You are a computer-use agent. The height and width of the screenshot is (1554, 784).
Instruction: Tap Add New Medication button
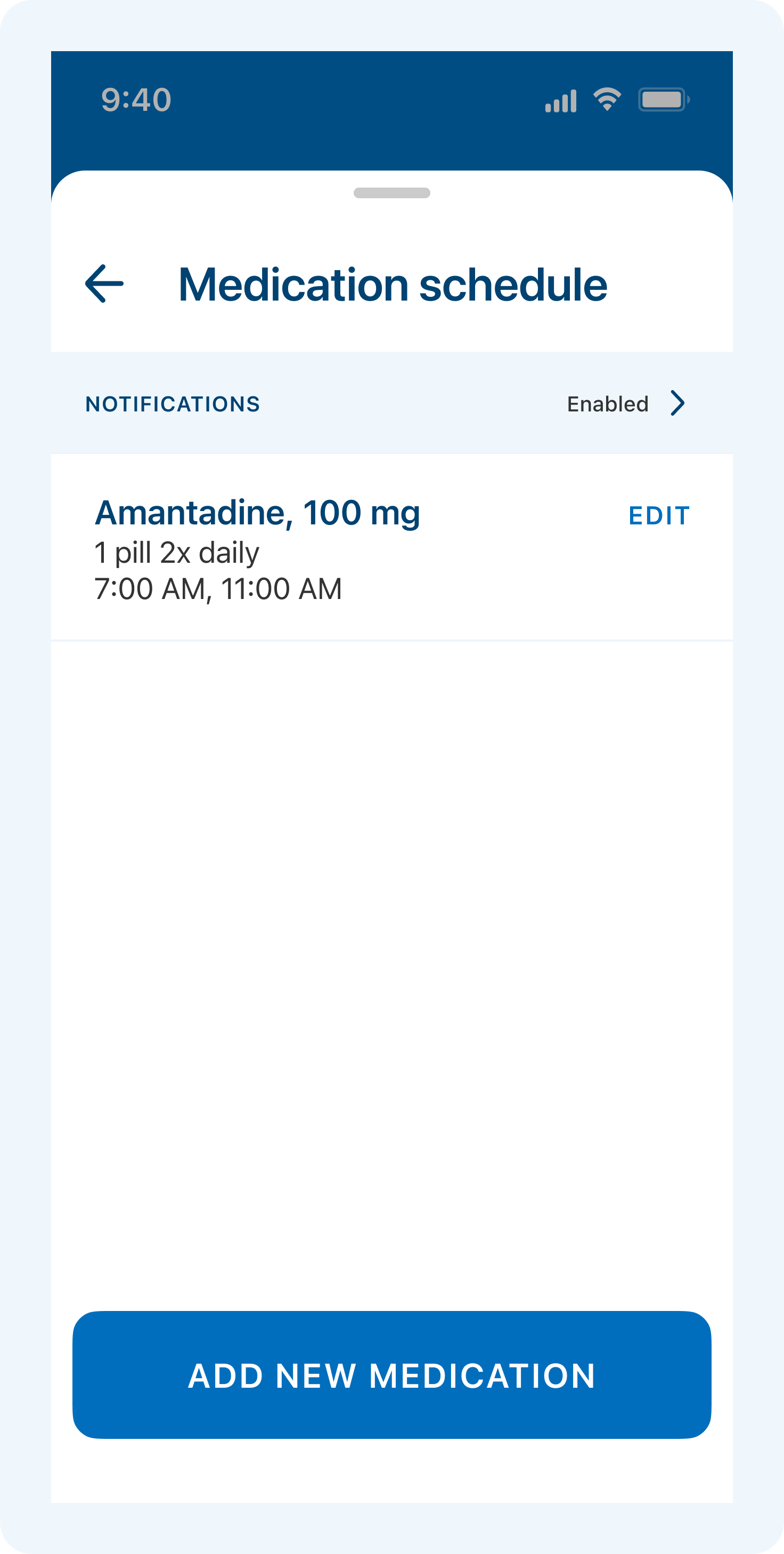[391, 1375]
